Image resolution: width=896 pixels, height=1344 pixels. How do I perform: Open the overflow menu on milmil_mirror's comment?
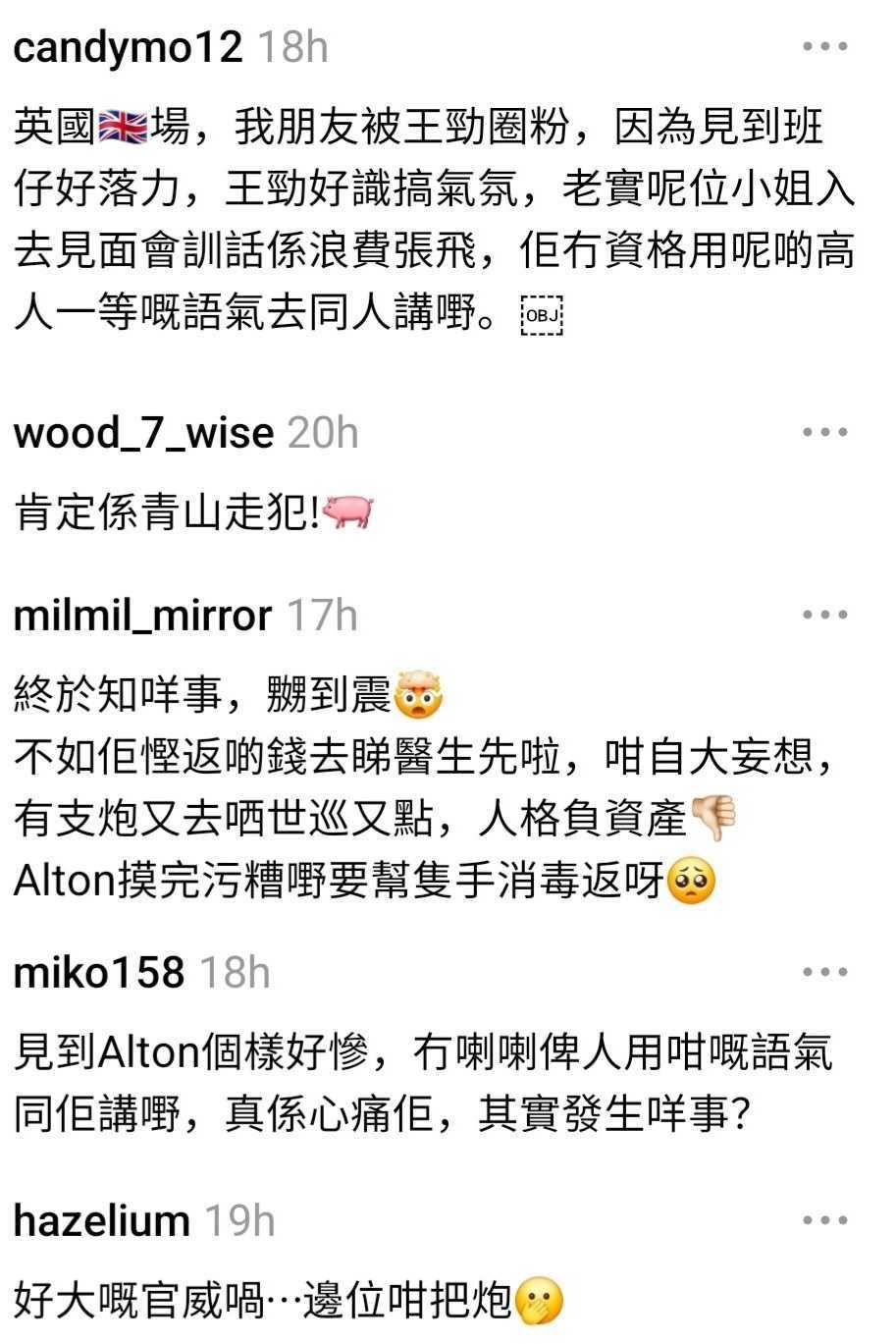(x=824, y=615)
